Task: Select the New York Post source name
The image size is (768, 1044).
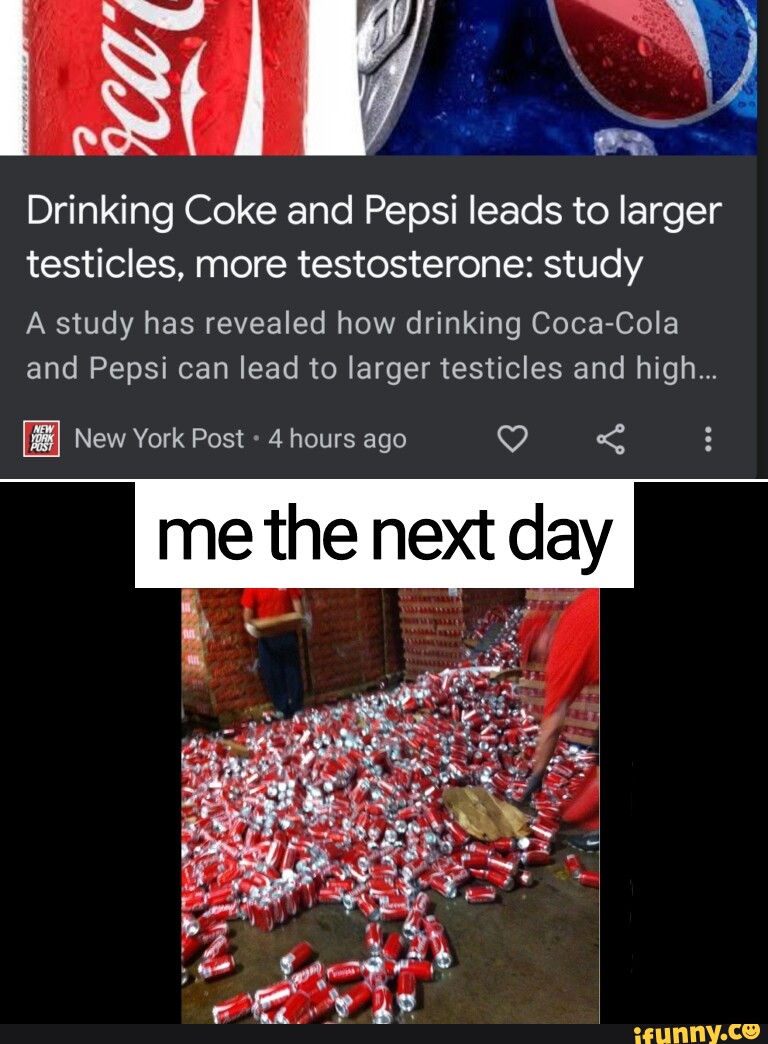Action: [x=160, y=437]
